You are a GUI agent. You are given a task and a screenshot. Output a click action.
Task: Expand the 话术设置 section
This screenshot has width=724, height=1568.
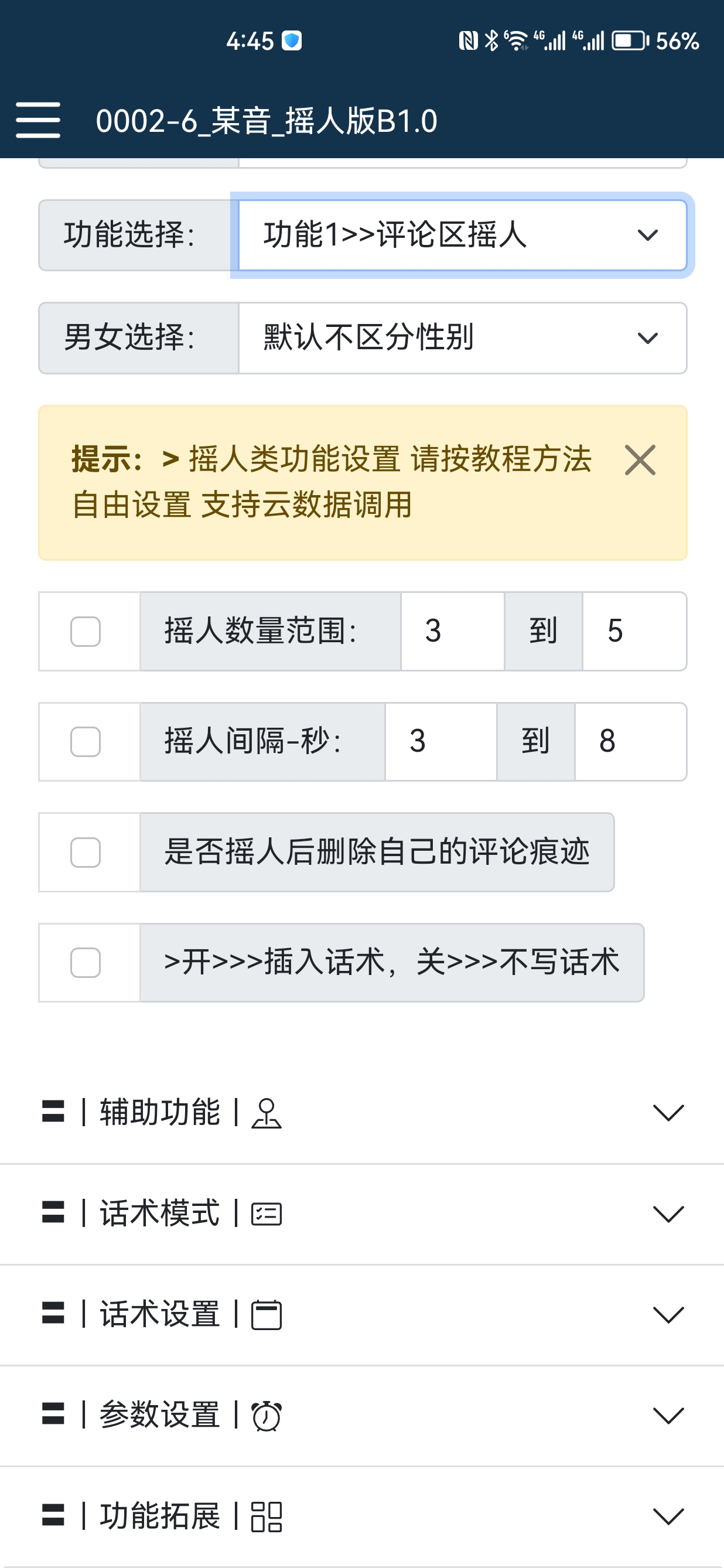click(x=362, y=1315)
